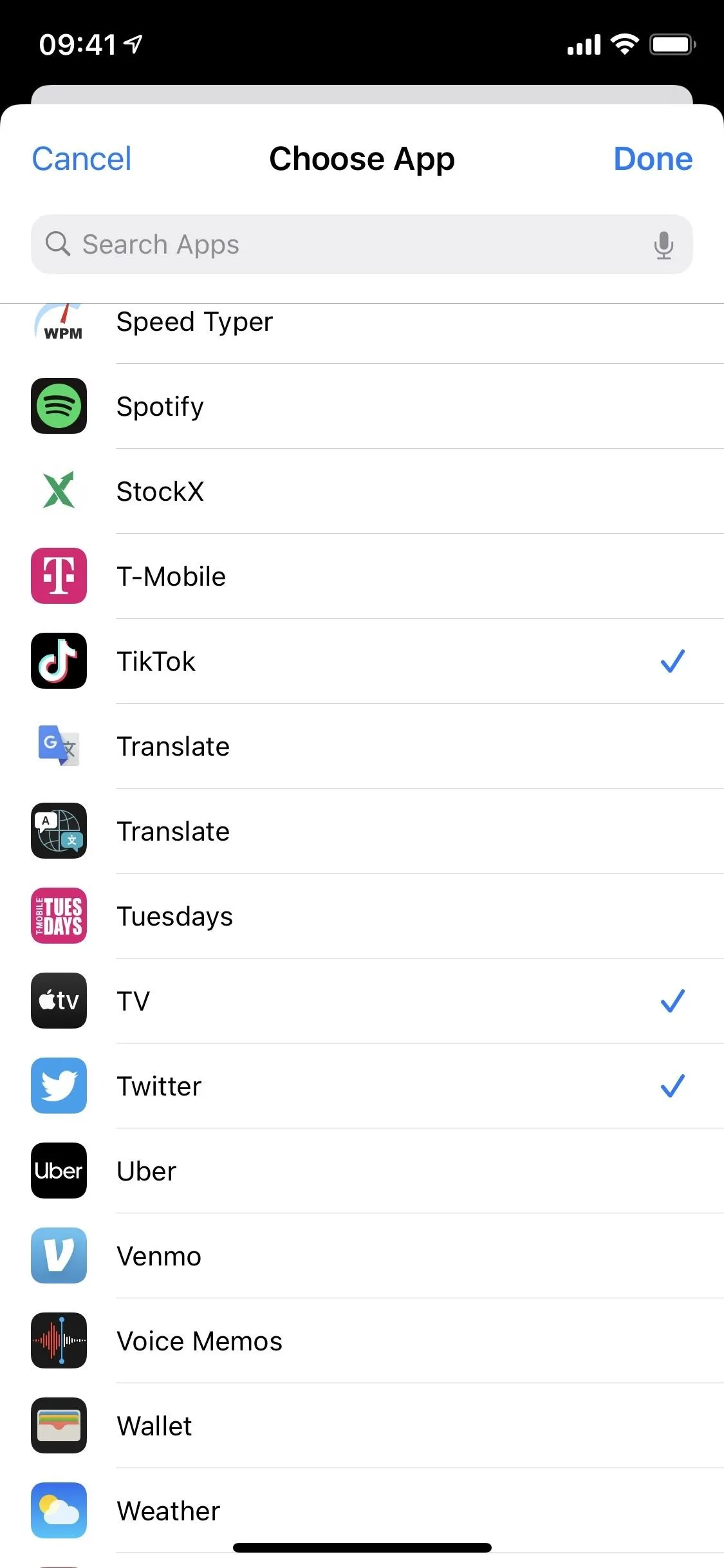
Task: Select the T-Mobile app
Action: point(362,576)
